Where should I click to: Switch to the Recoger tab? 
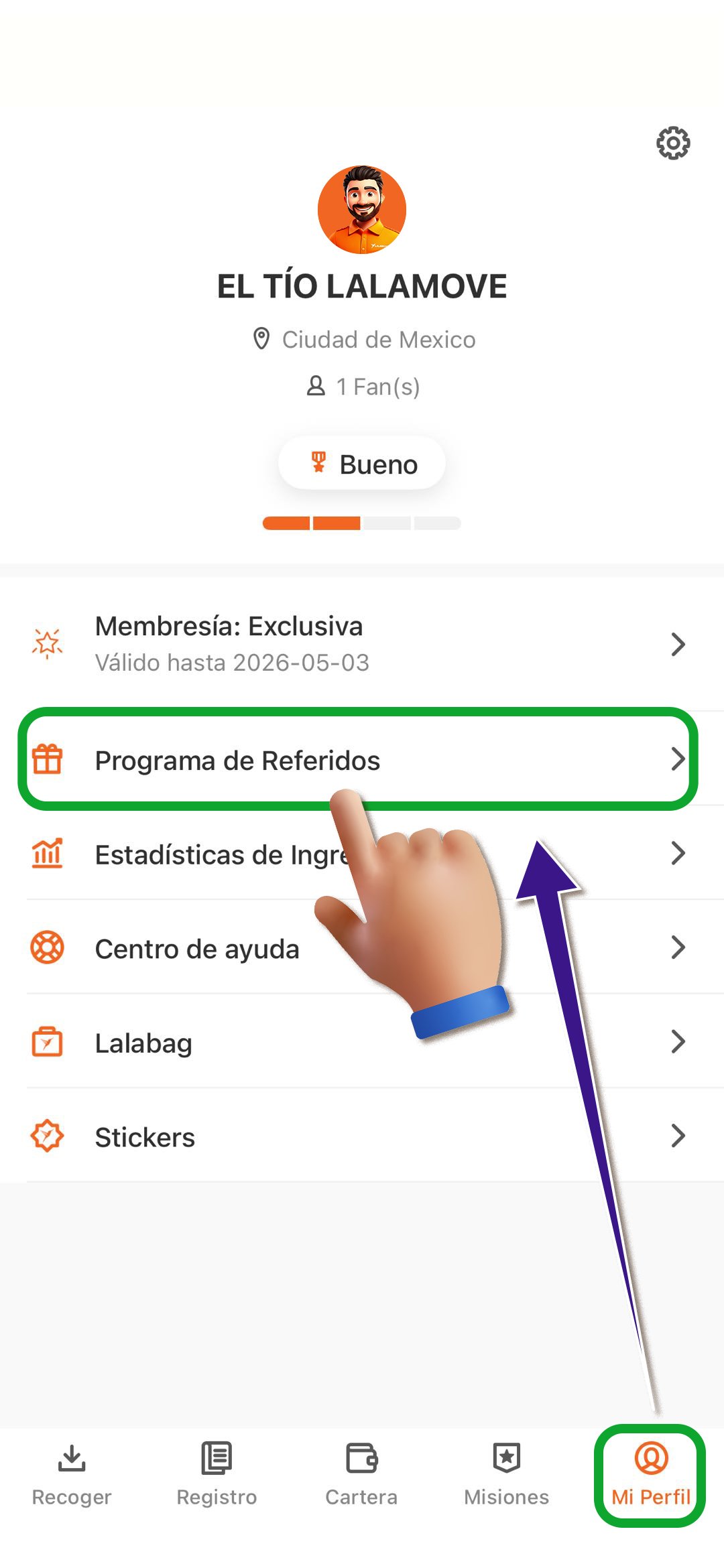pos(72,1474)
